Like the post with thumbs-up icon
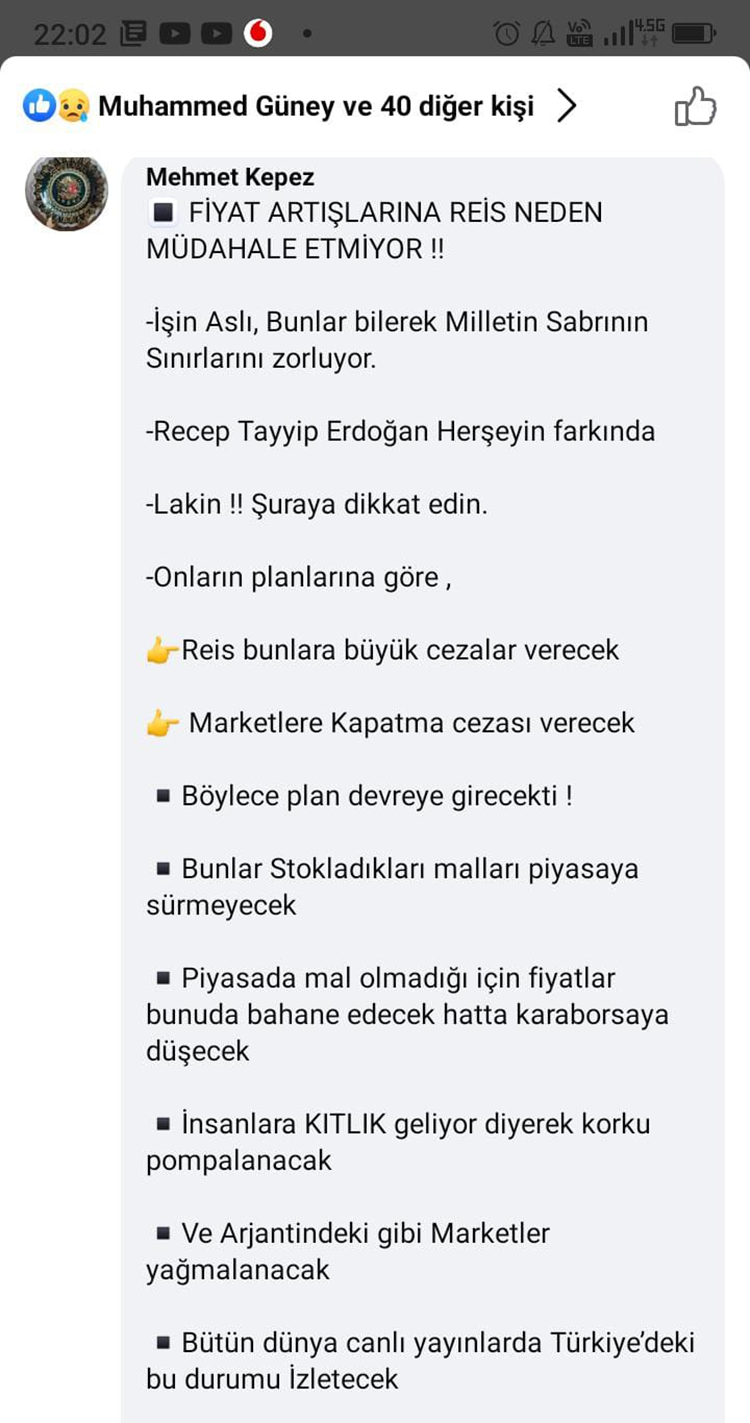Screen dimensions: 750x1423 pyautogui.click(x=696, y=106)
